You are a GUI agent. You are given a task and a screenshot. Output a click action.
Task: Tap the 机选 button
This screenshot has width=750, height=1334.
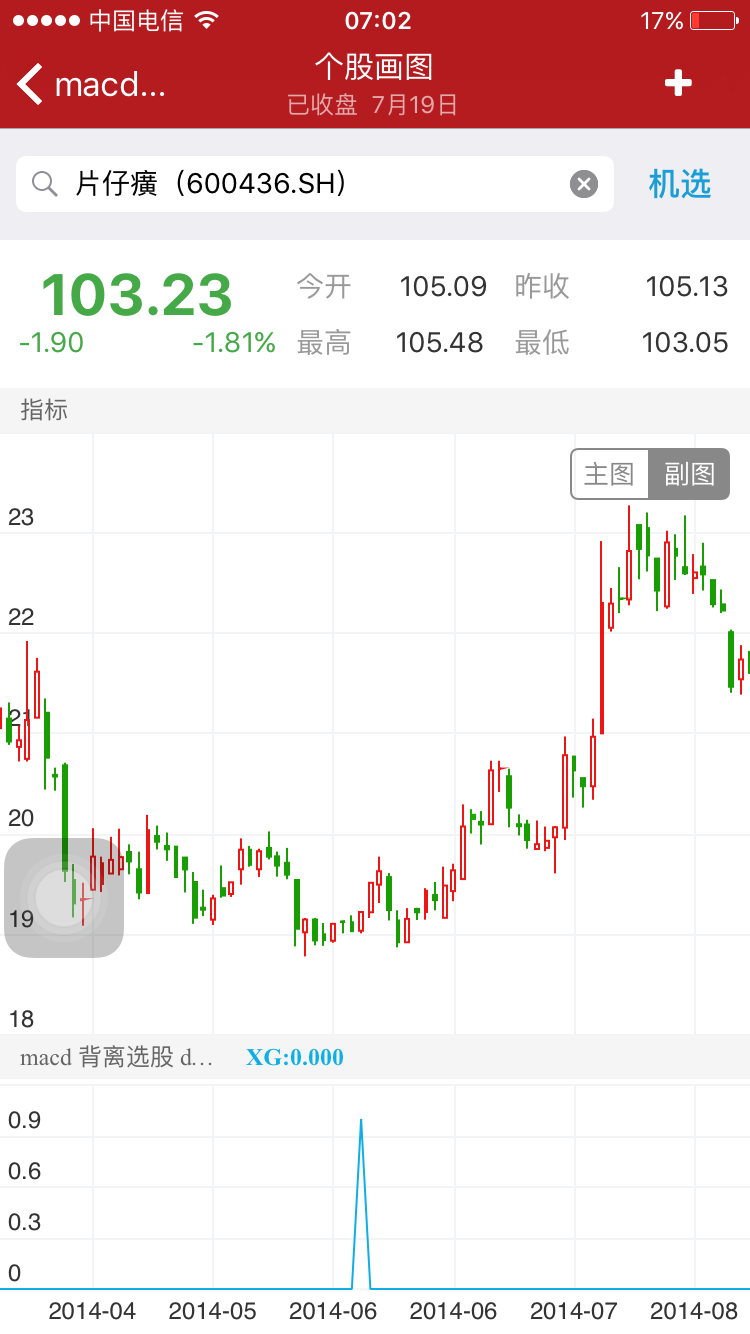tap(680, 184)
